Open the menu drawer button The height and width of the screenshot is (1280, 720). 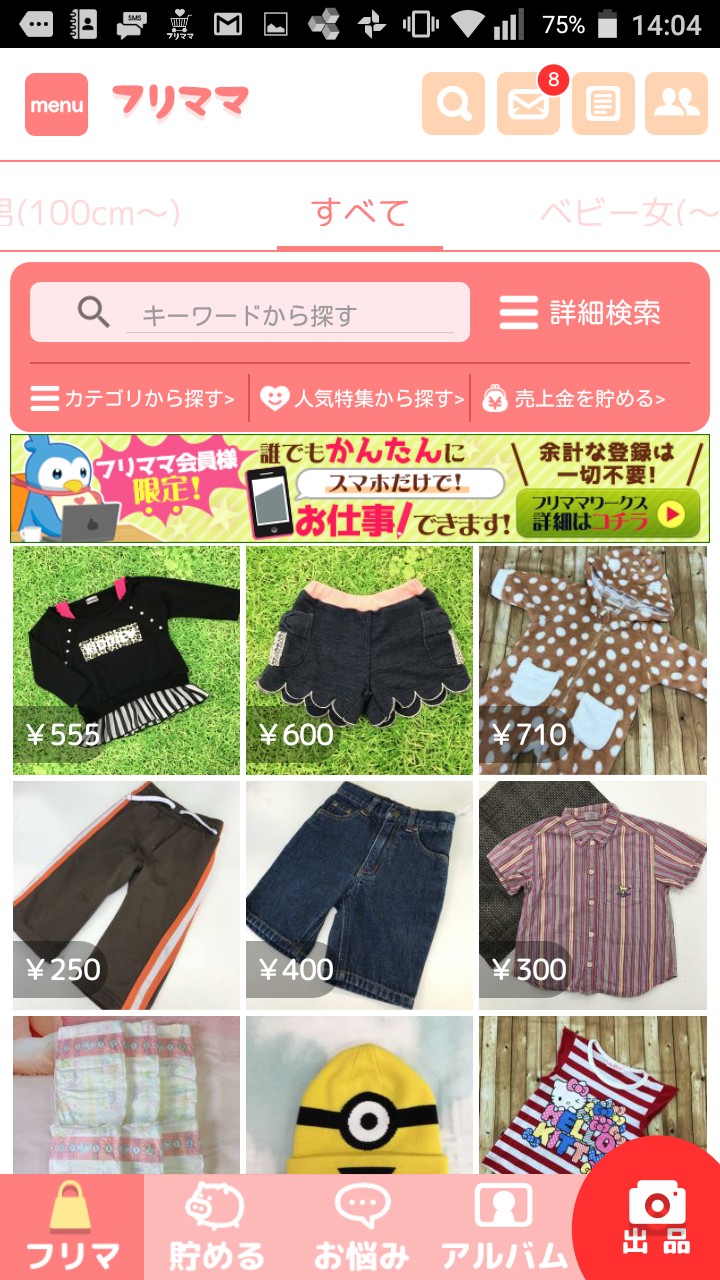tap(56, 104)
